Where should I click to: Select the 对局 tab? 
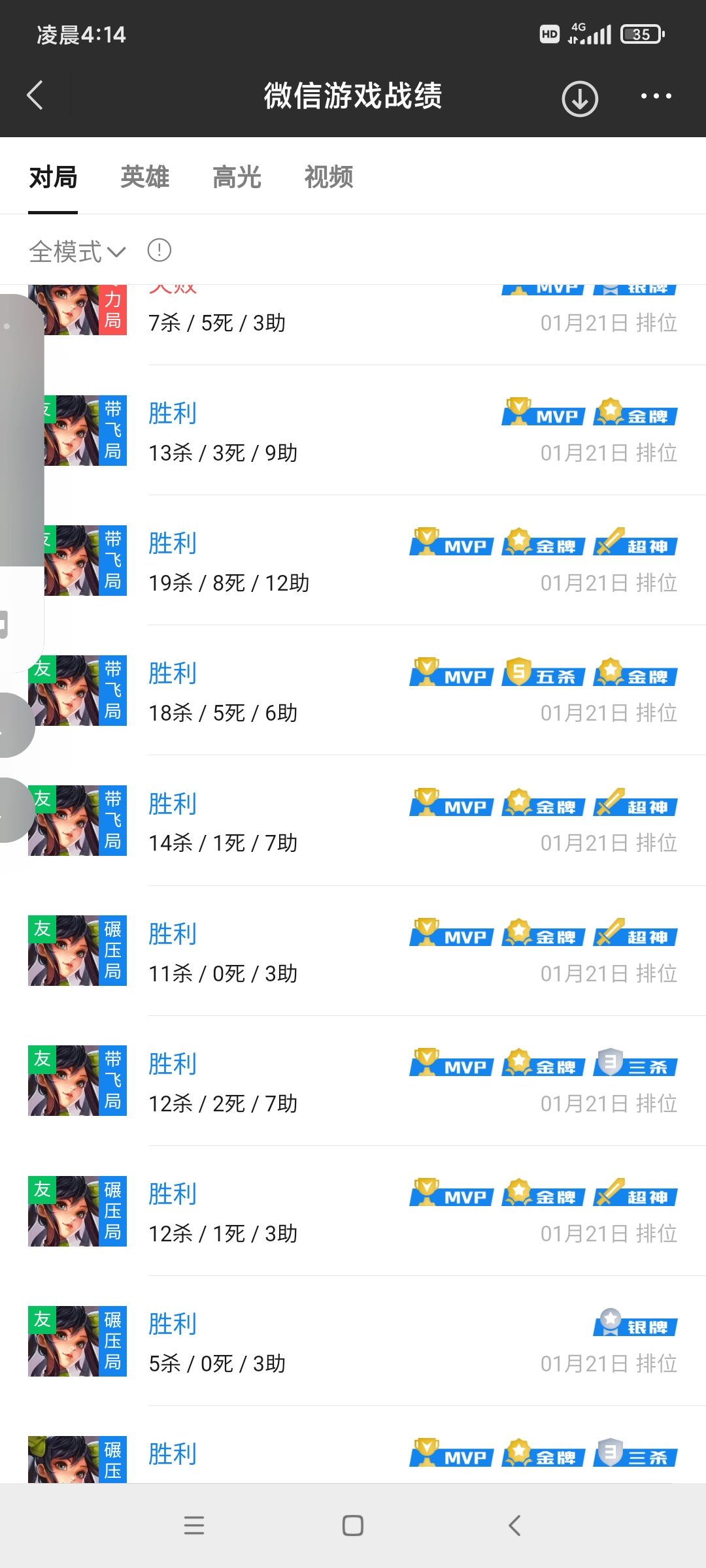(53, 177)
